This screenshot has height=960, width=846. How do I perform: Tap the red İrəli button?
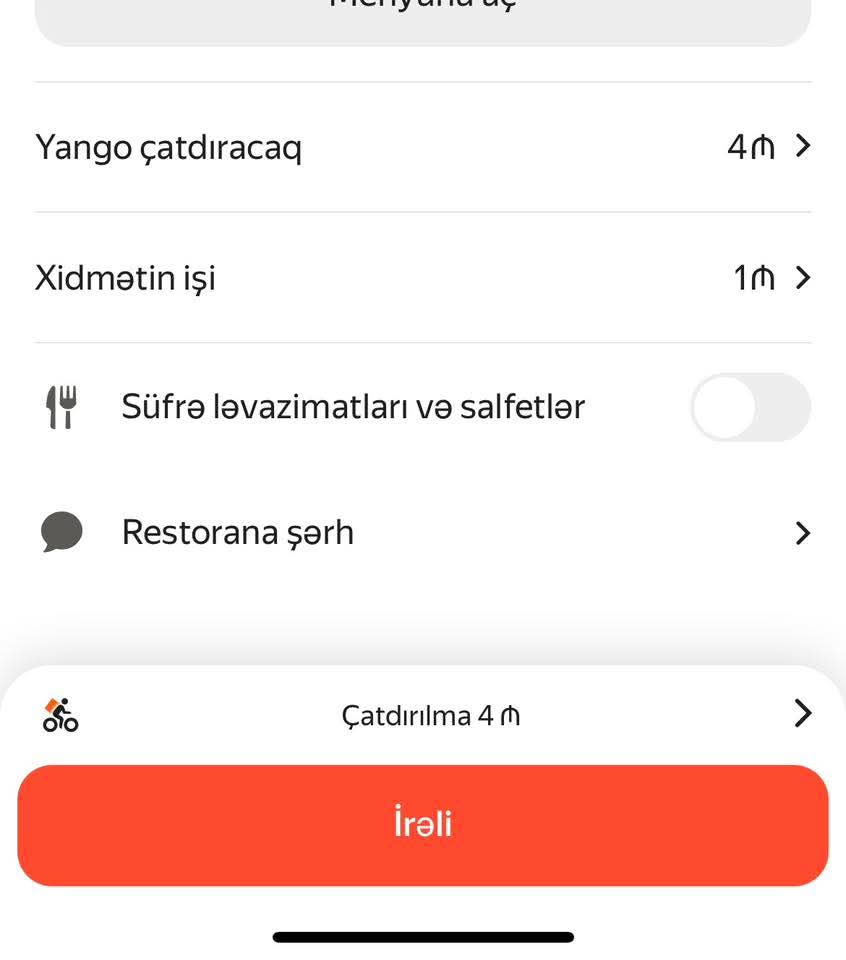[423, 825]
